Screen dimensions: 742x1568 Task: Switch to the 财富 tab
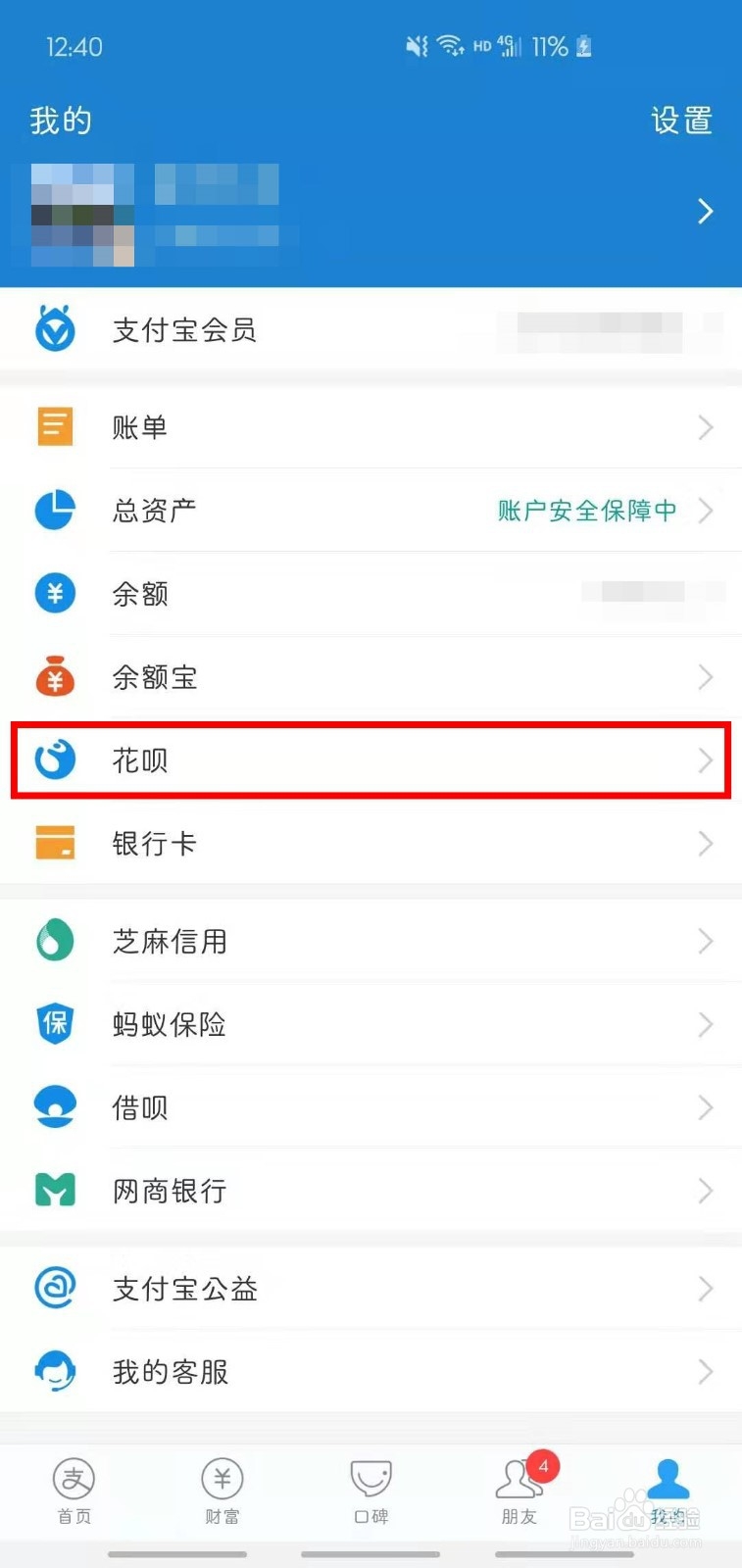click(222, 1490)
